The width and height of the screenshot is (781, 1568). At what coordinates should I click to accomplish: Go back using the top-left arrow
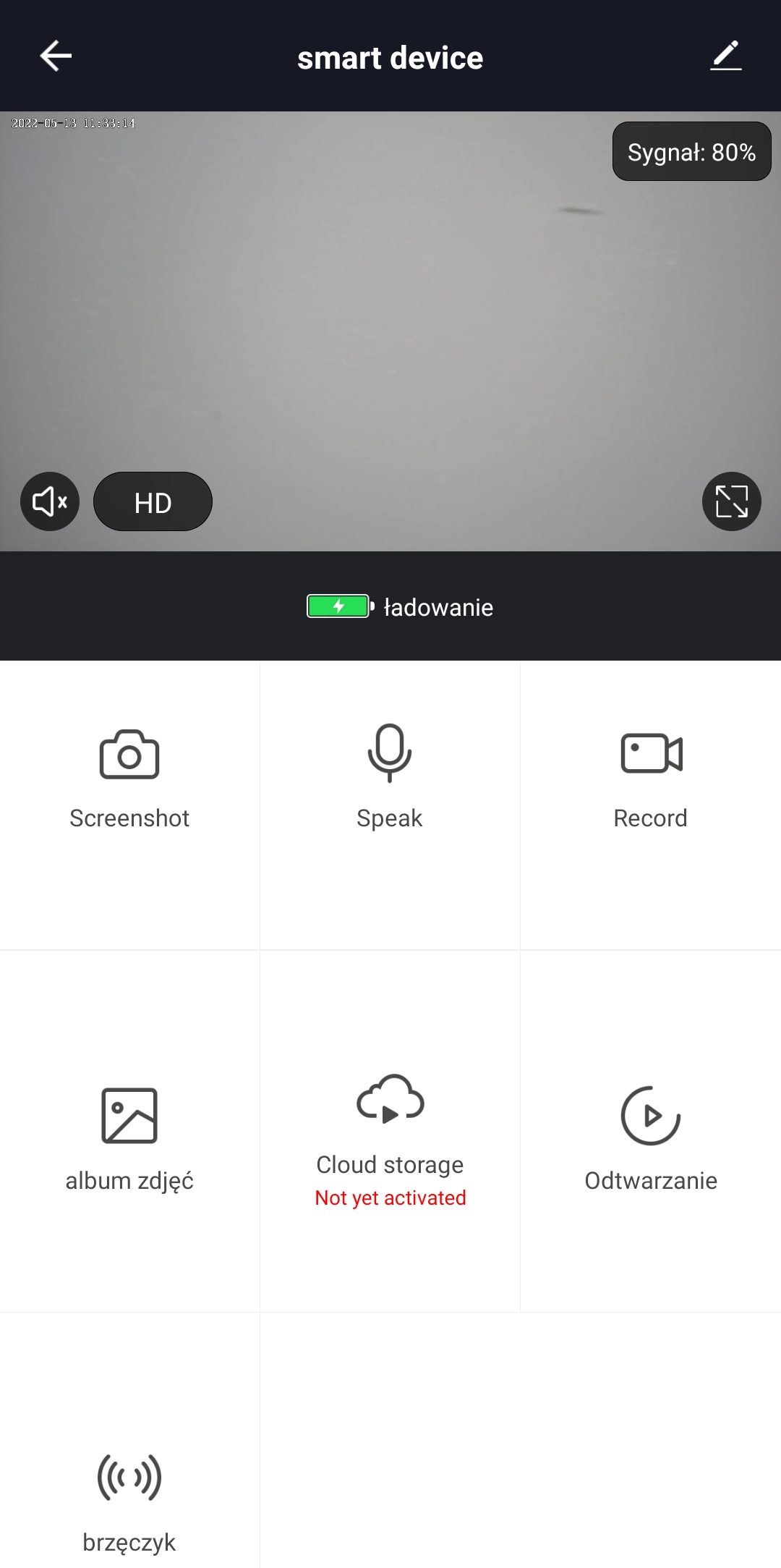pyautogui.click(x=56, y=56)
